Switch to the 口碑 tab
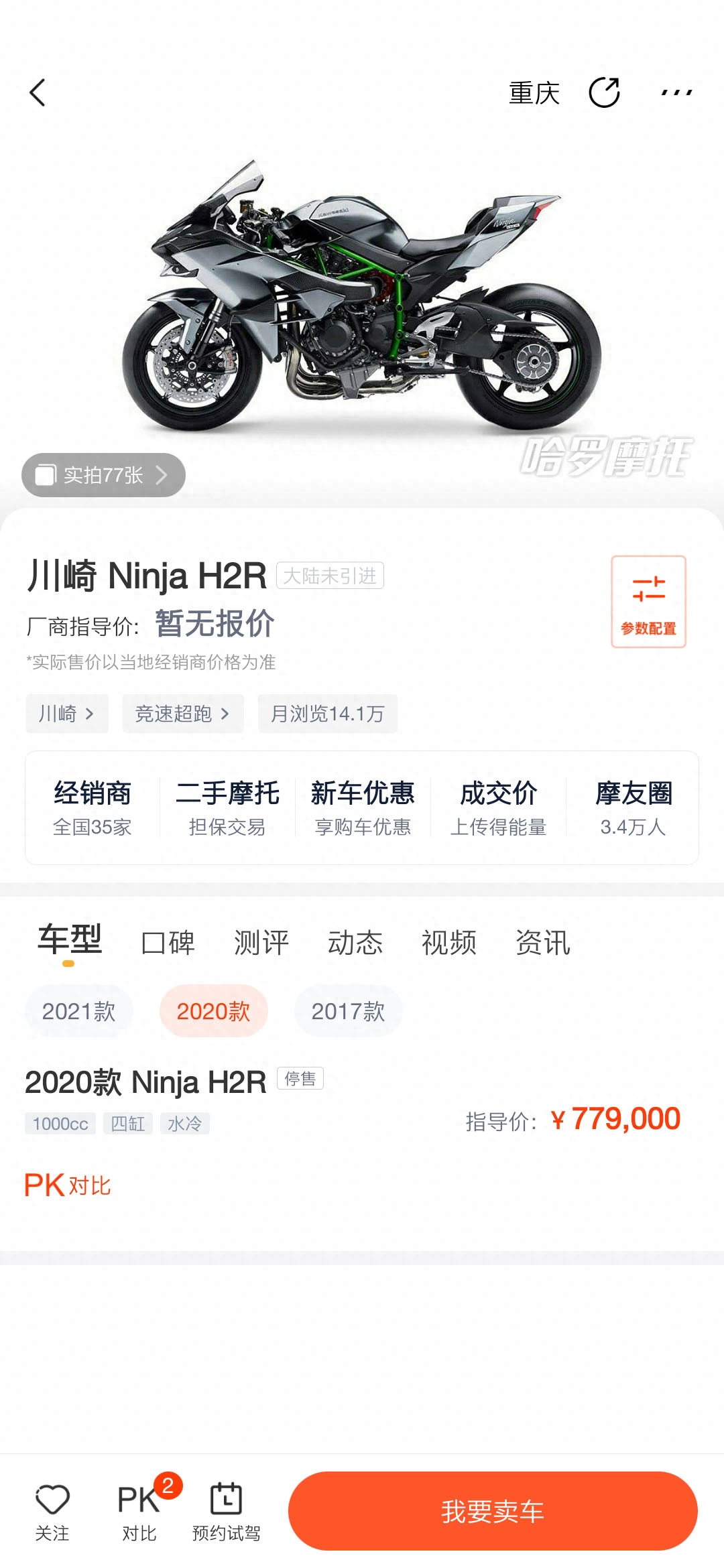 (168, 943)
